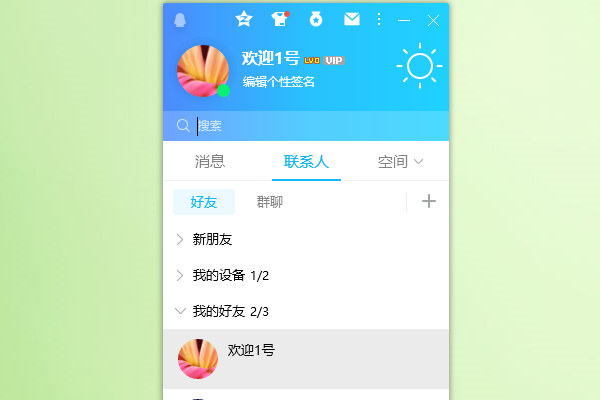Viewport: 600px width, 400px height.
Task: Expand the 我的设备 group
Action: click(230, 275)
